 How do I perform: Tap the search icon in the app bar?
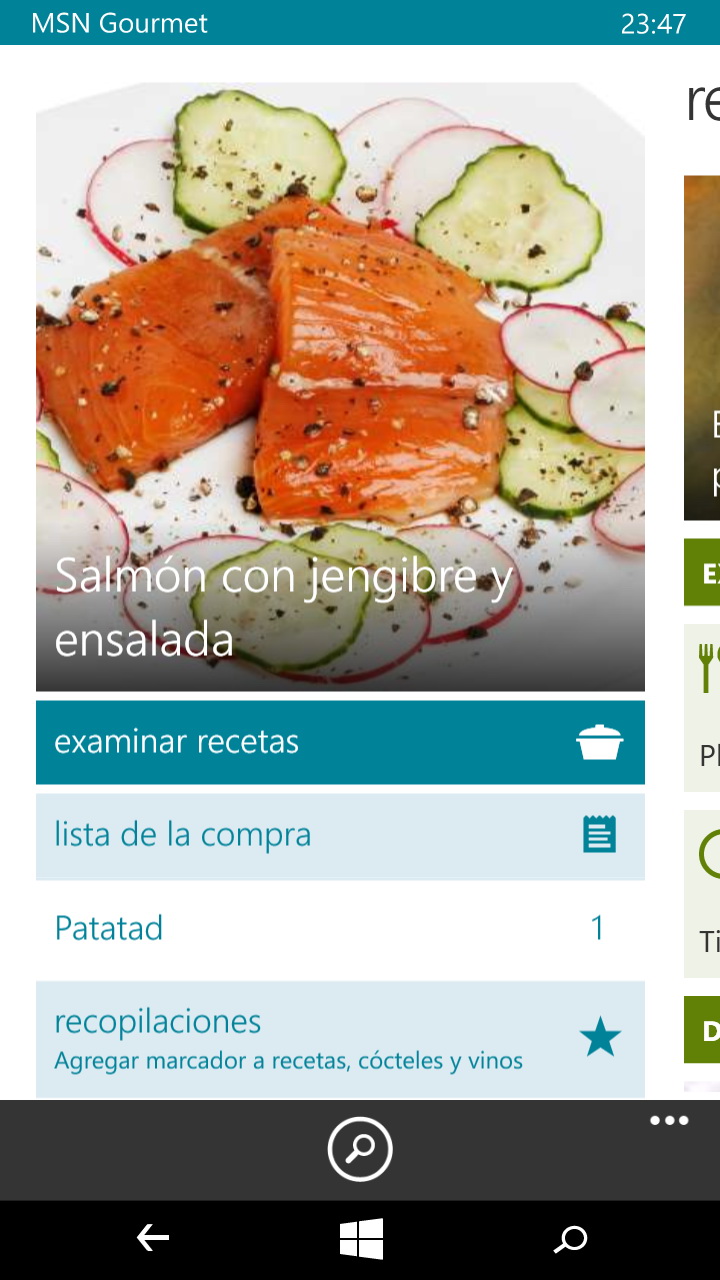point(360,1150)
